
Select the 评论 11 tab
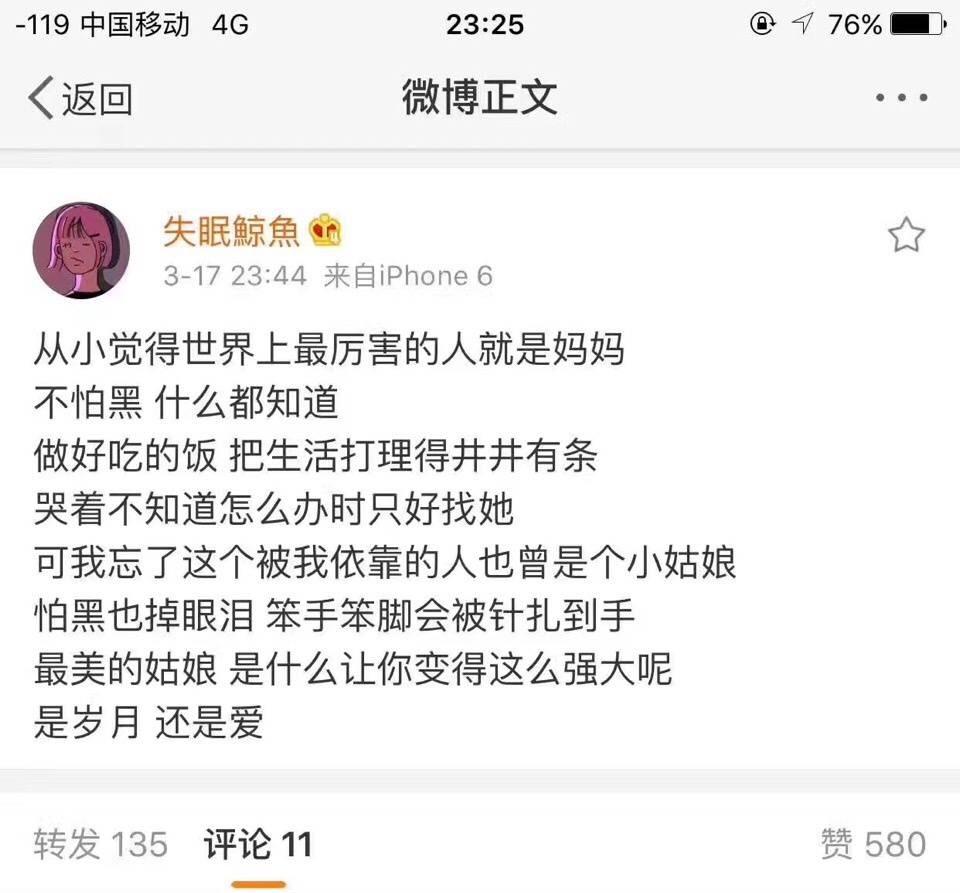click(258, 844)
